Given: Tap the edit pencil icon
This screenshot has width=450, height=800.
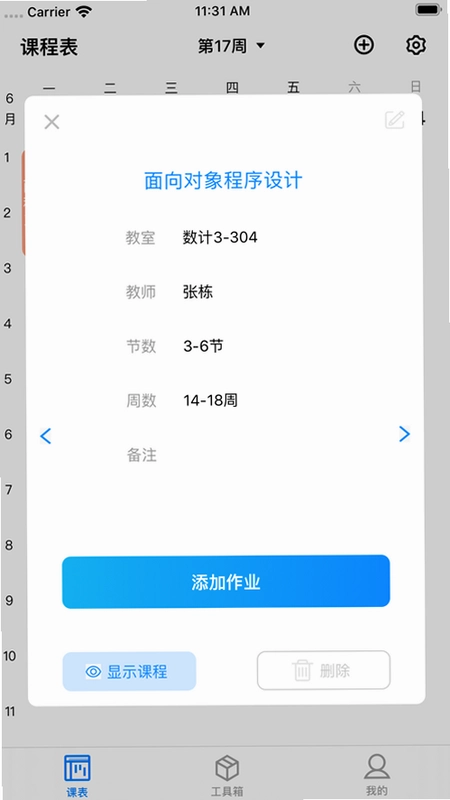Looking at the screenshot, I should [394, 120].
